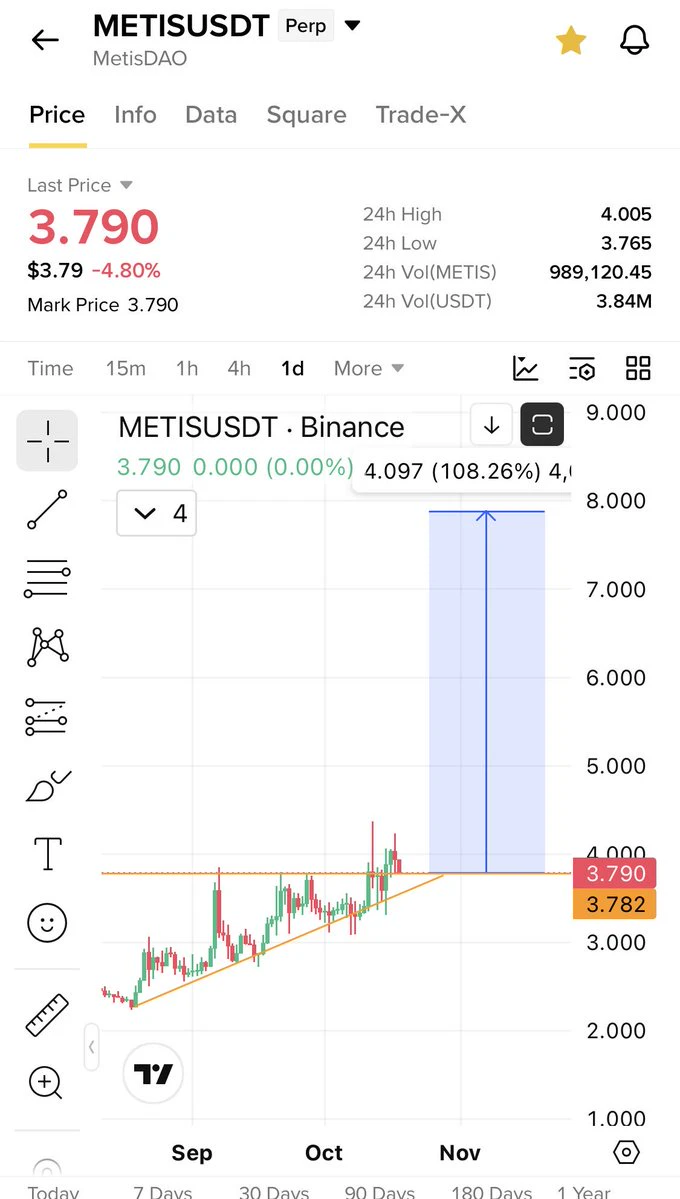
Task: Open the Trade-X tab
Action: (421, 115)
